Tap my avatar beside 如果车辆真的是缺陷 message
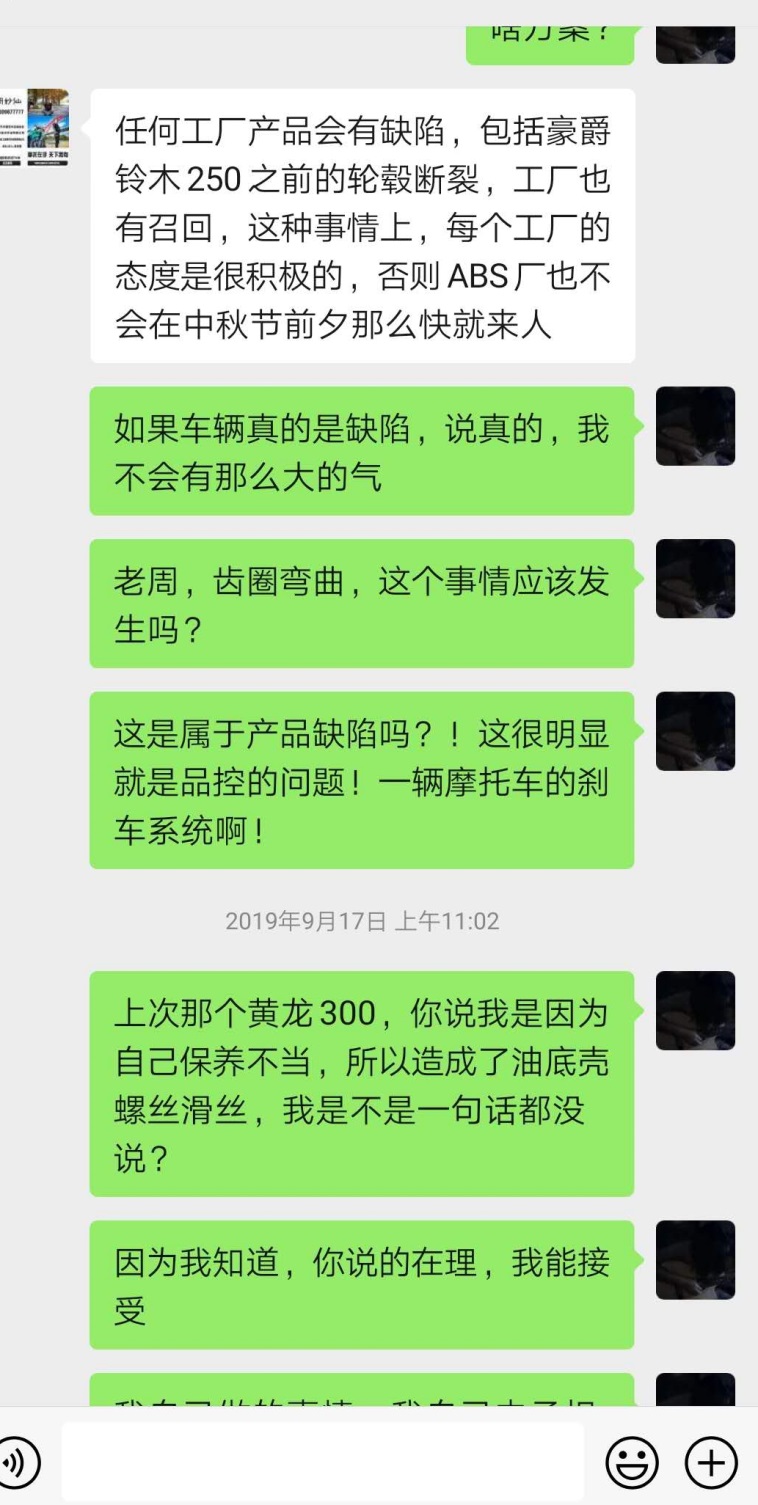The image size is (758, 1505). 695,426
